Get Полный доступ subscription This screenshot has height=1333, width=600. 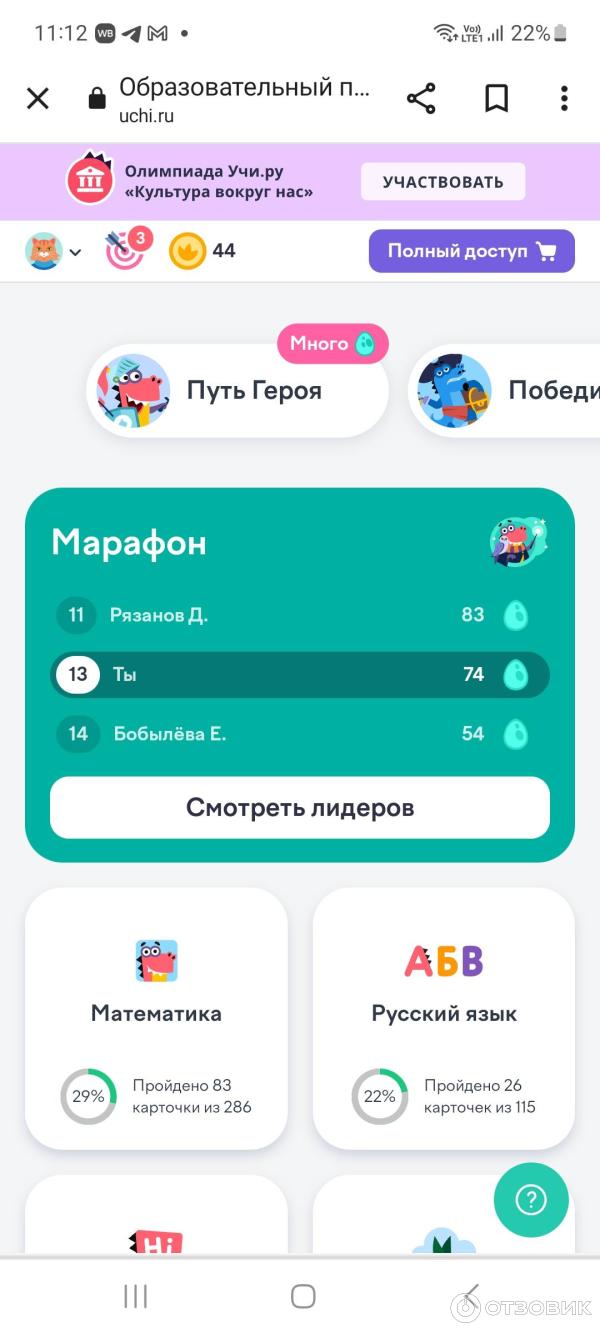coord(471,251)
